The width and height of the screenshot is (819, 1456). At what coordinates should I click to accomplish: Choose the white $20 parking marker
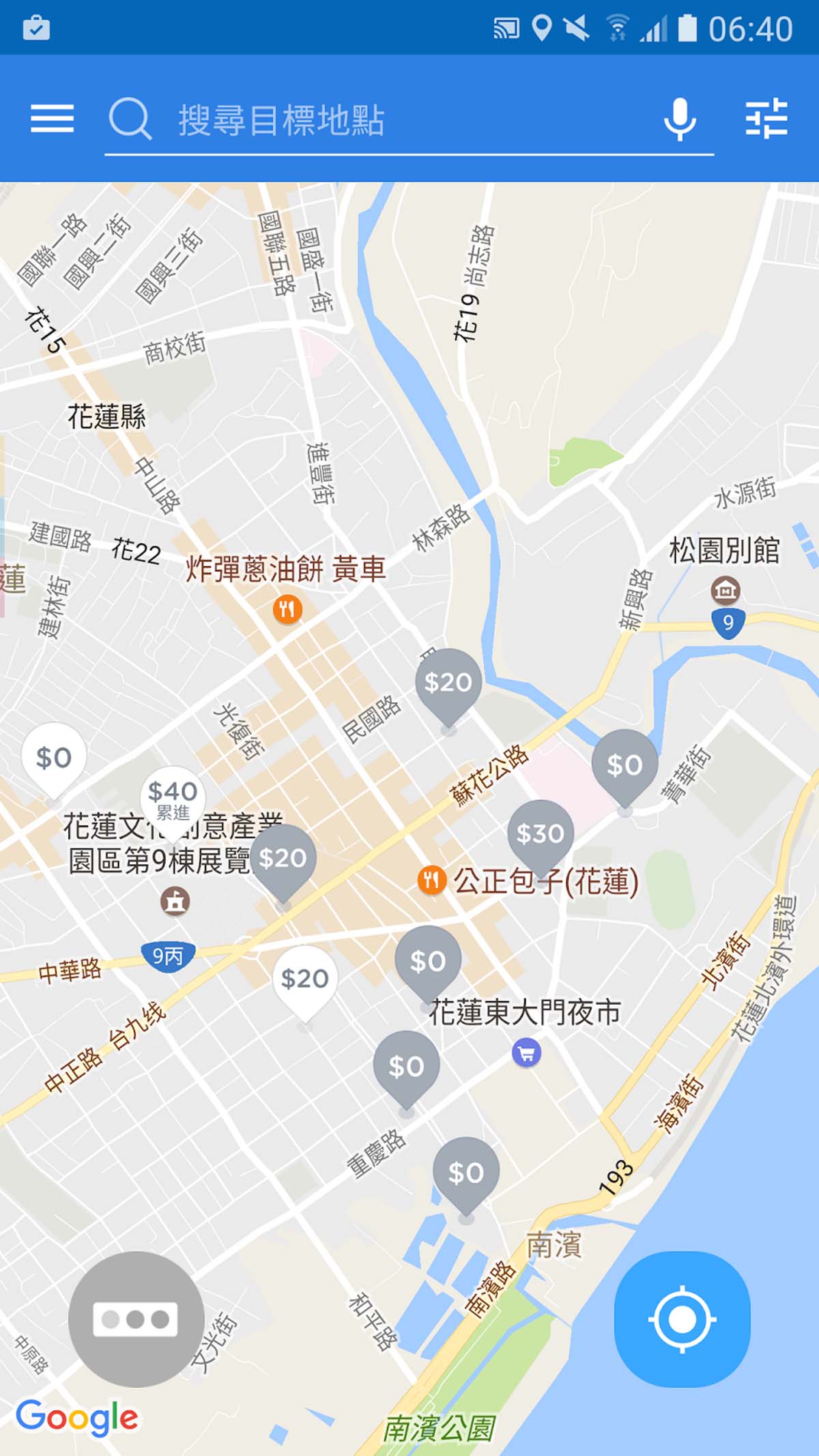click(x=304, y=980)
